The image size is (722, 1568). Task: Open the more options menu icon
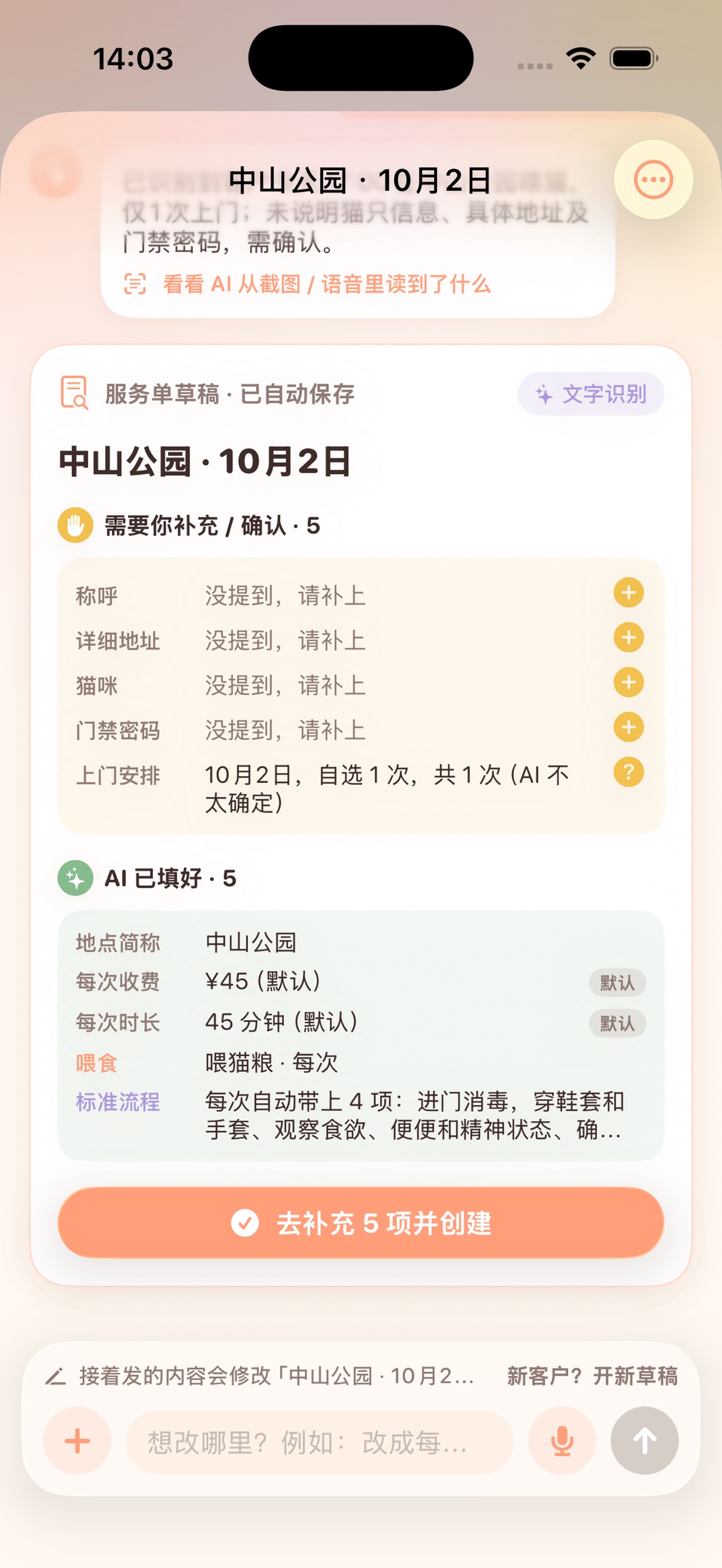tap(653, 179)
